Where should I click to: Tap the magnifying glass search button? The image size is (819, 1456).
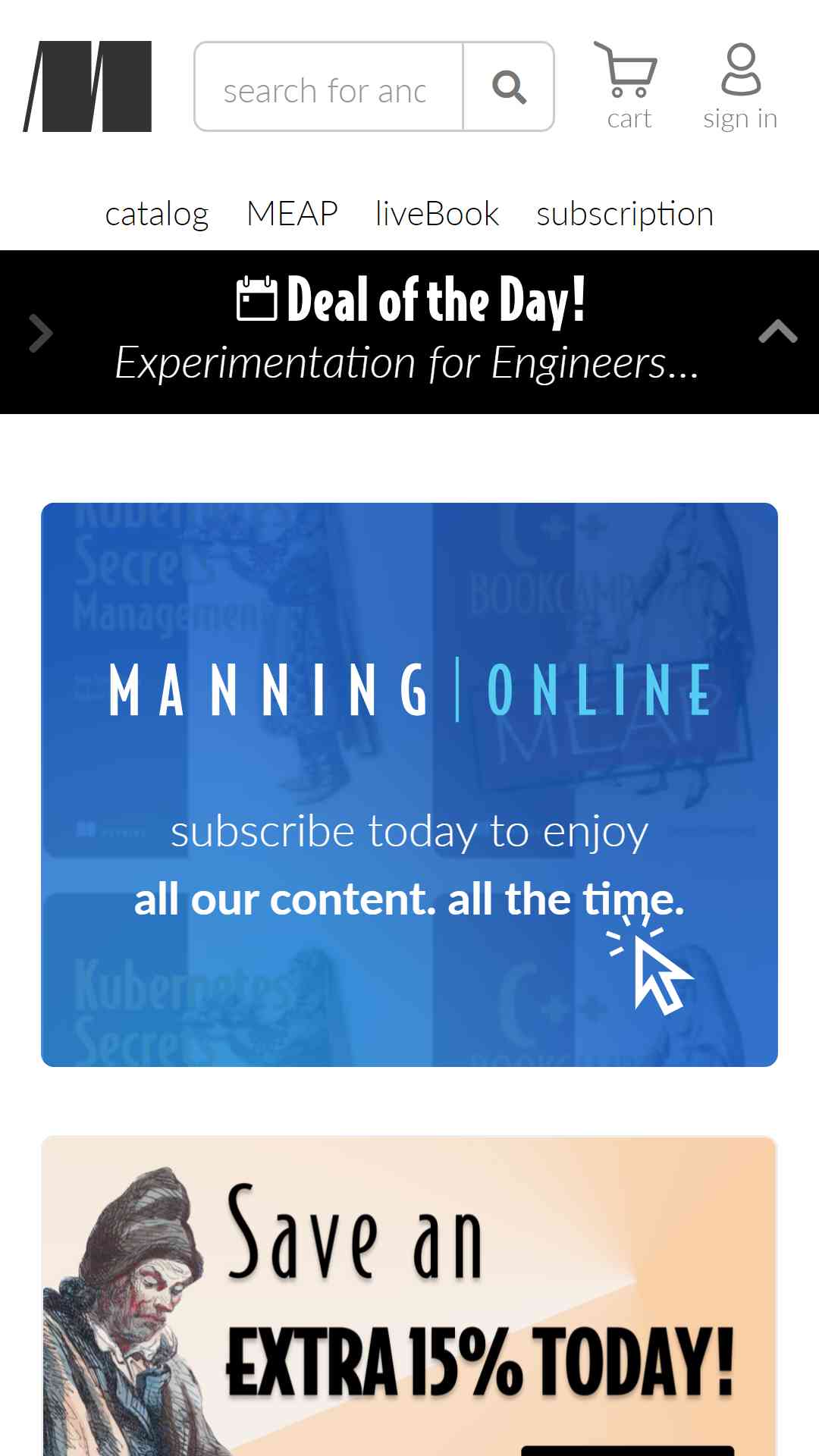509,86
